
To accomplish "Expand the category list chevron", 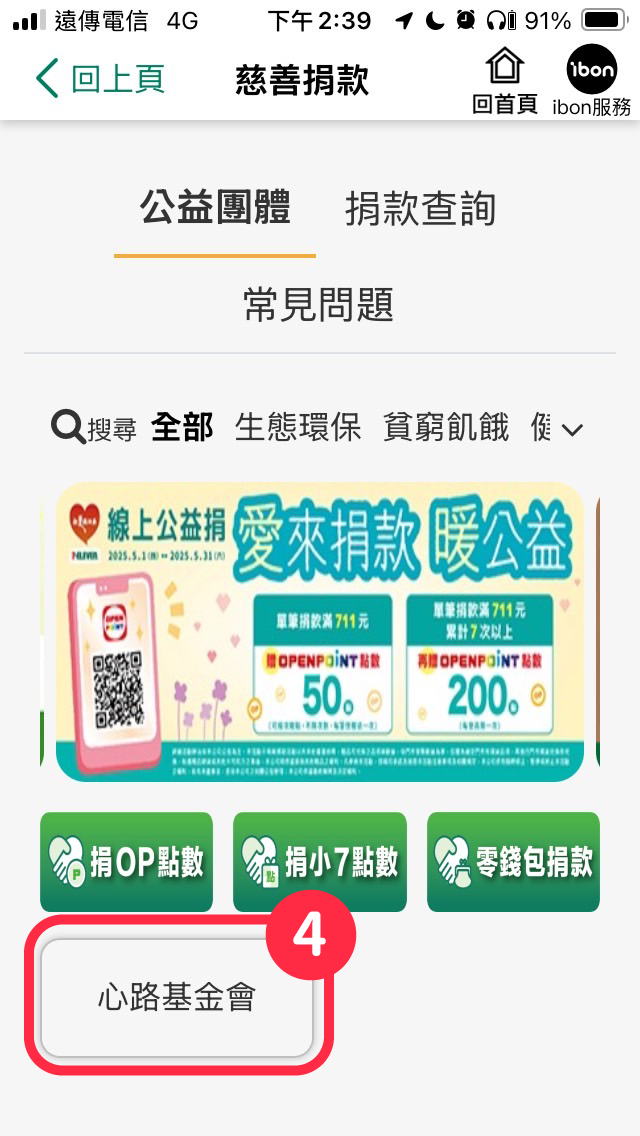I will pyautogui.click(x=572, y=430).
